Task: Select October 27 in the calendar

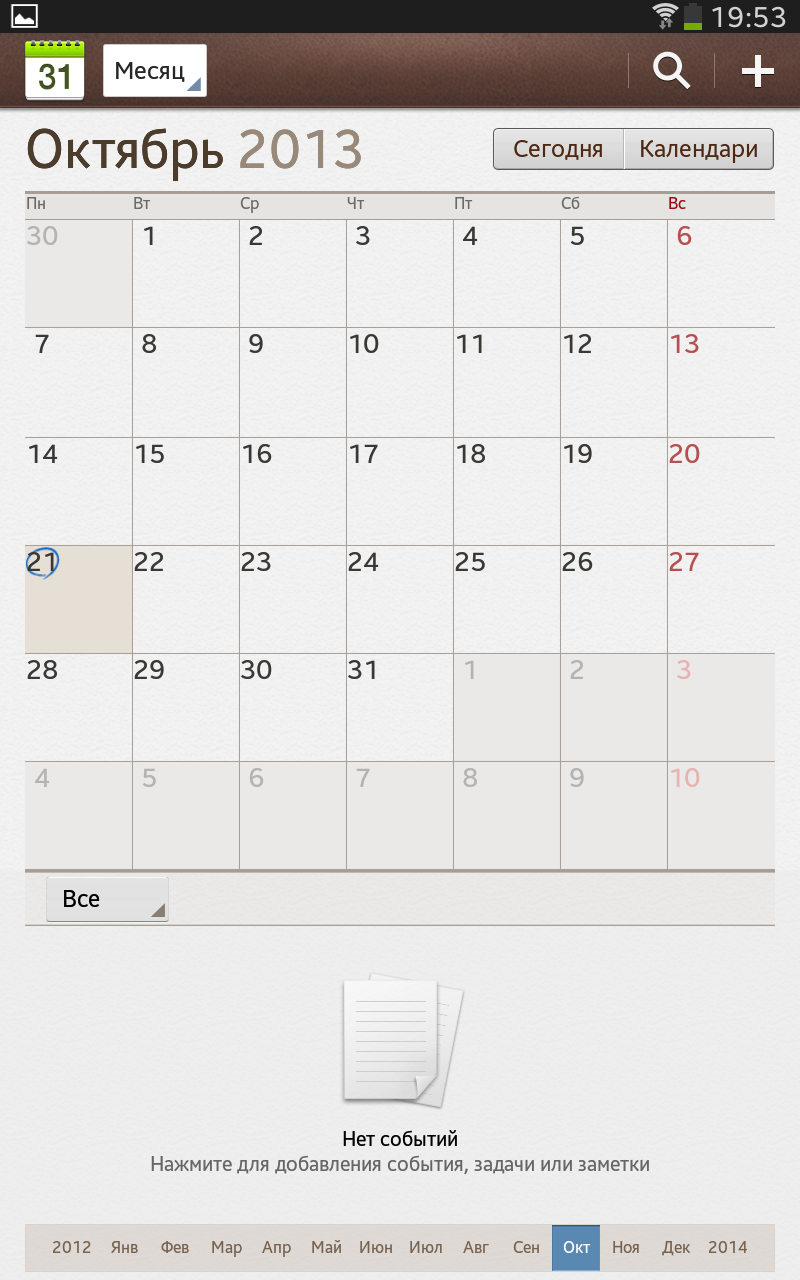Action: click(720, 599)
